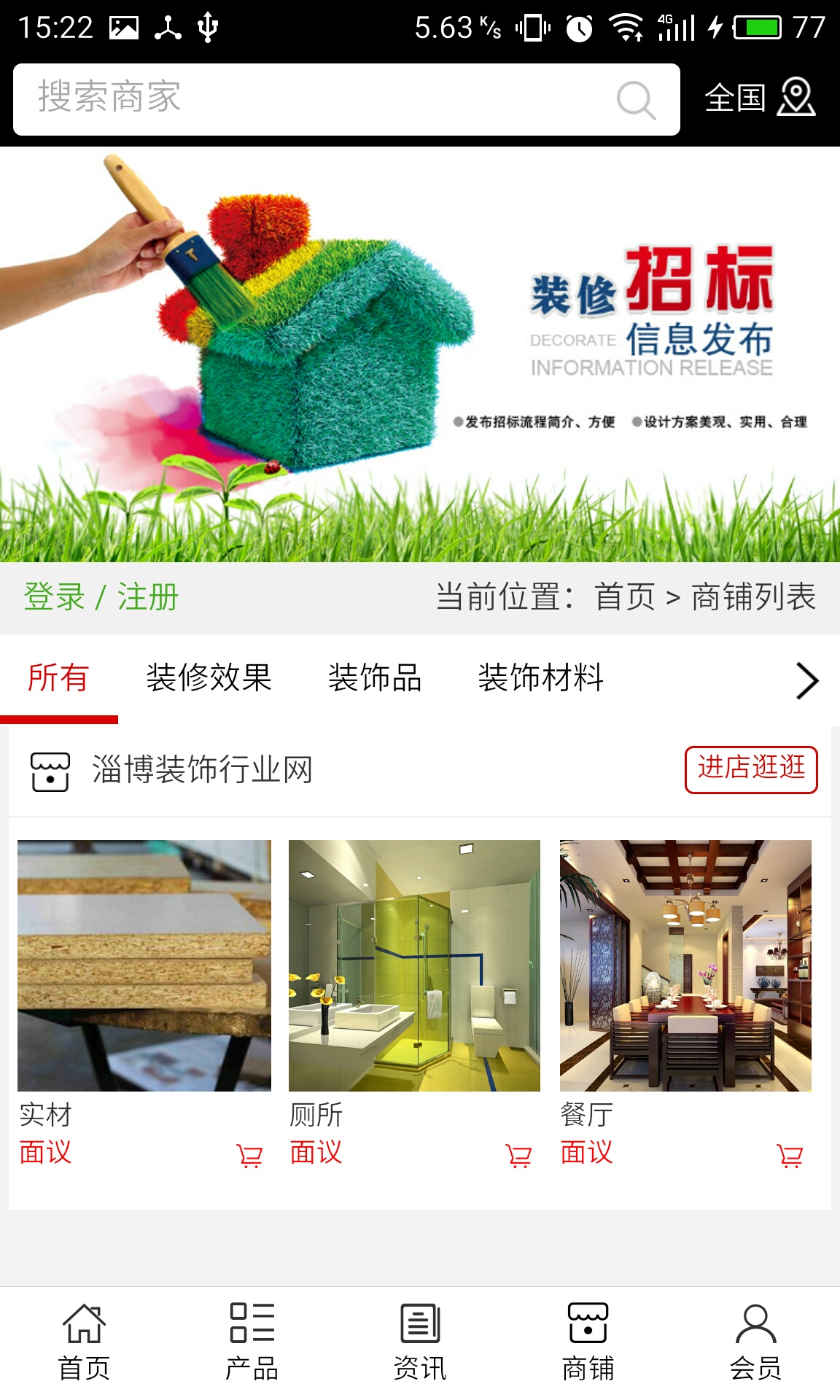Image resolution: width=840 pixels, height=1400 pixels.
Task: Tap the magnifier search icon
Action: click(x=636, y=100)
